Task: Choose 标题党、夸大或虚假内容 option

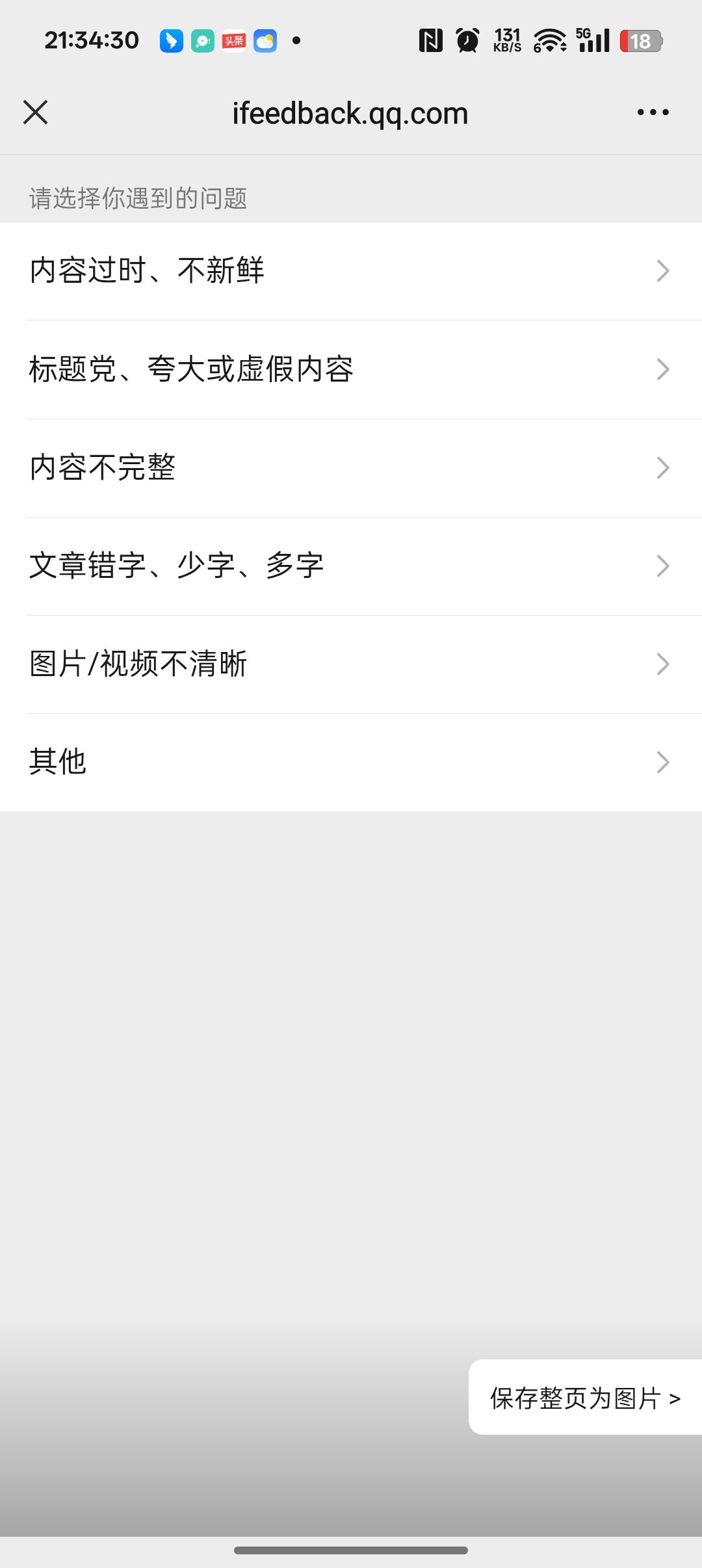Action: point(351,369)
